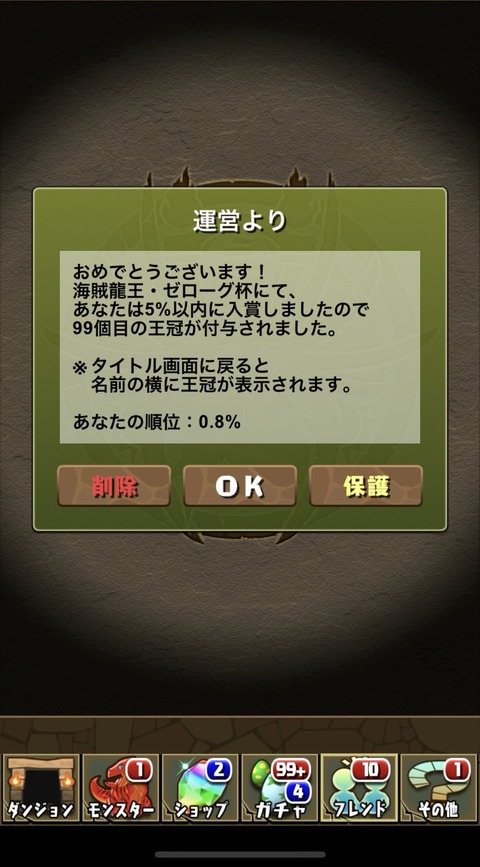The image size is (480, 867).
Task: Tap the 削除 button to delete this mail
Action: pos(114,485)
